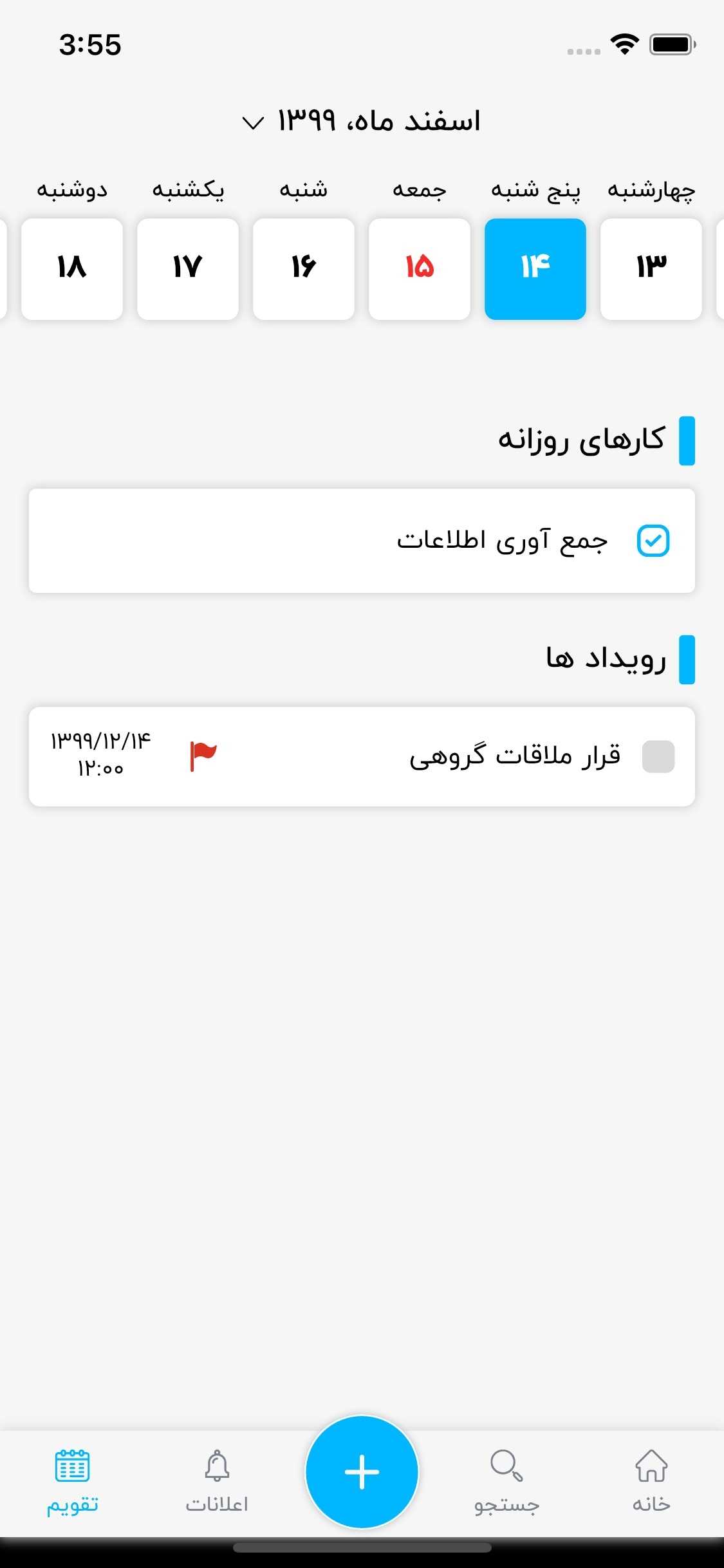Check the قرار ملاقات گروهی event checkbox

click(658, 756)
